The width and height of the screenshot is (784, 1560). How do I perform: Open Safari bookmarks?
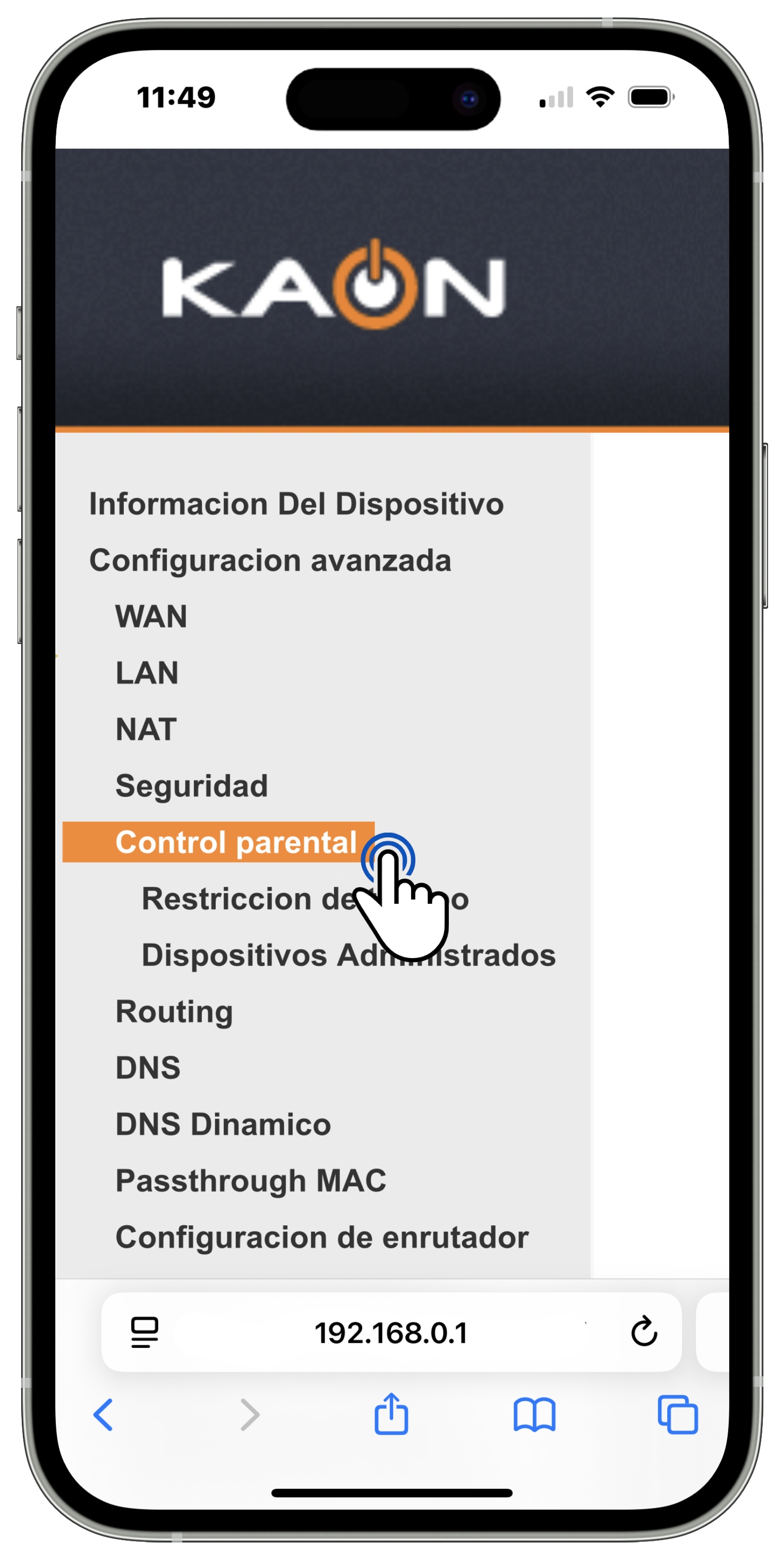pyautogui.click(x=534, y=1415)
